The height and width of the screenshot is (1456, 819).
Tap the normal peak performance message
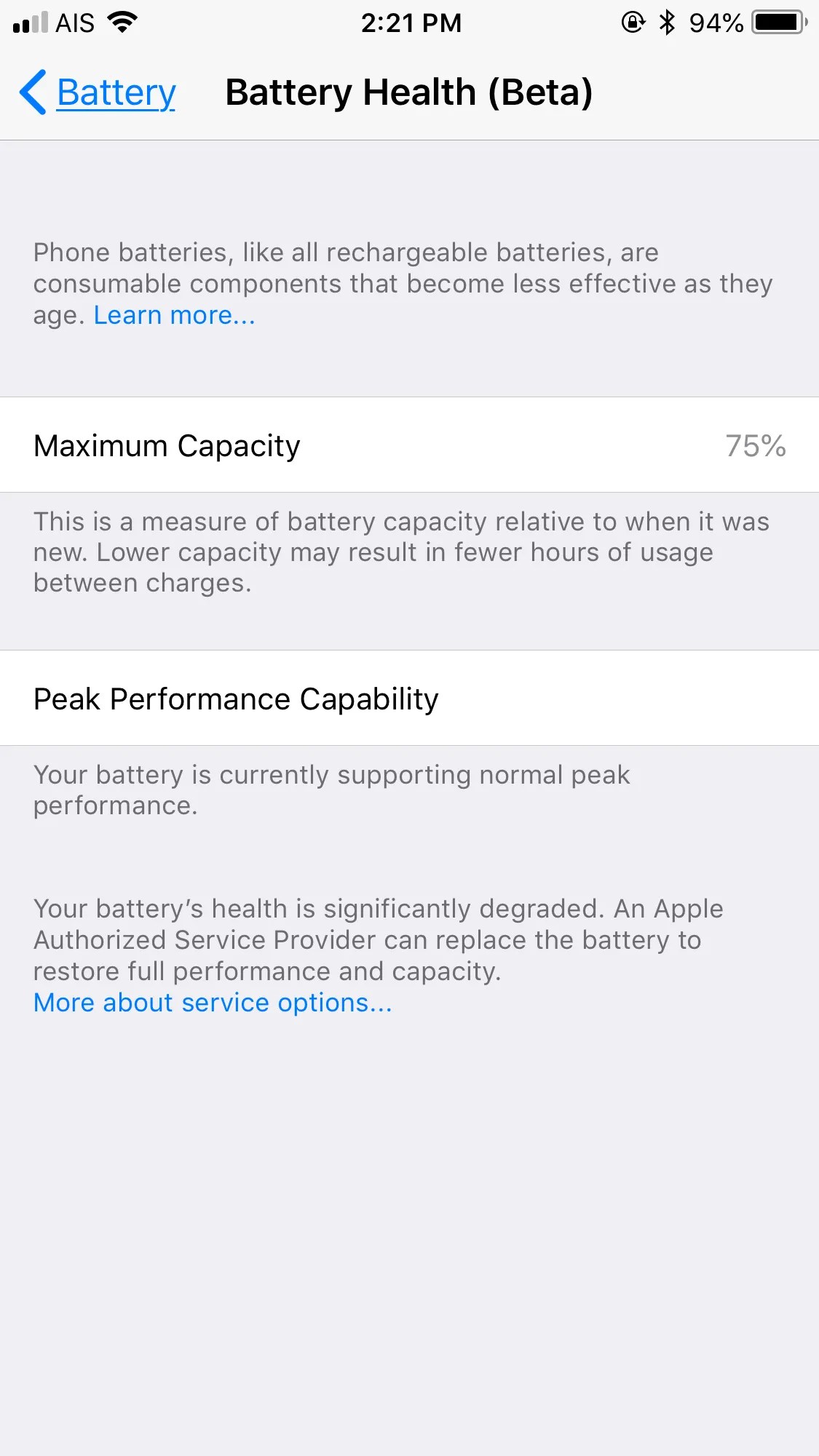(x=331, y=790)
